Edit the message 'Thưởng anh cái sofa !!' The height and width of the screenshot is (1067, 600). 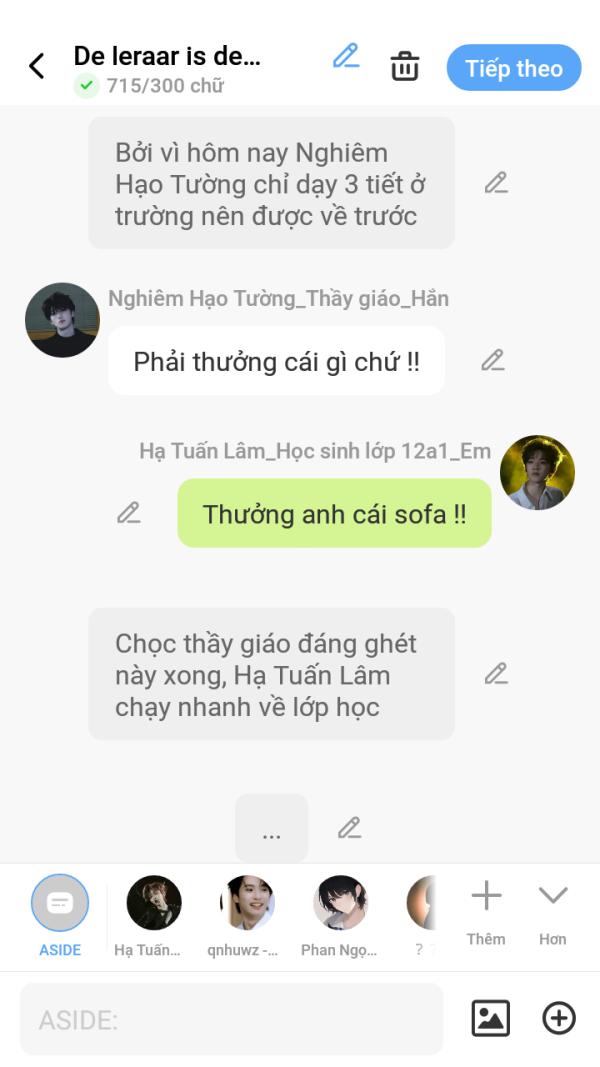click(128, 513)
